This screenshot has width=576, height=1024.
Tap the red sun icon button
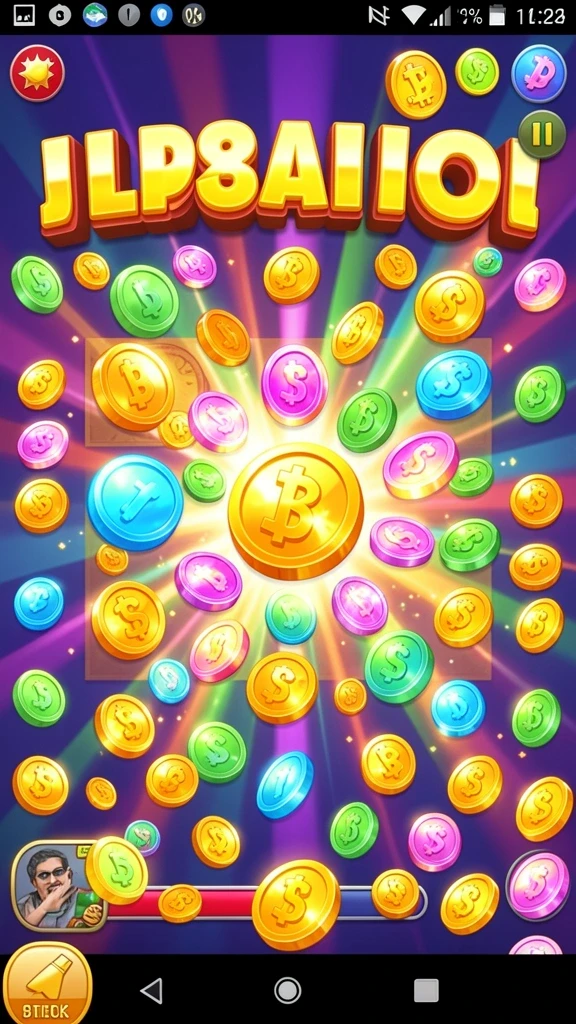[37, 73]
